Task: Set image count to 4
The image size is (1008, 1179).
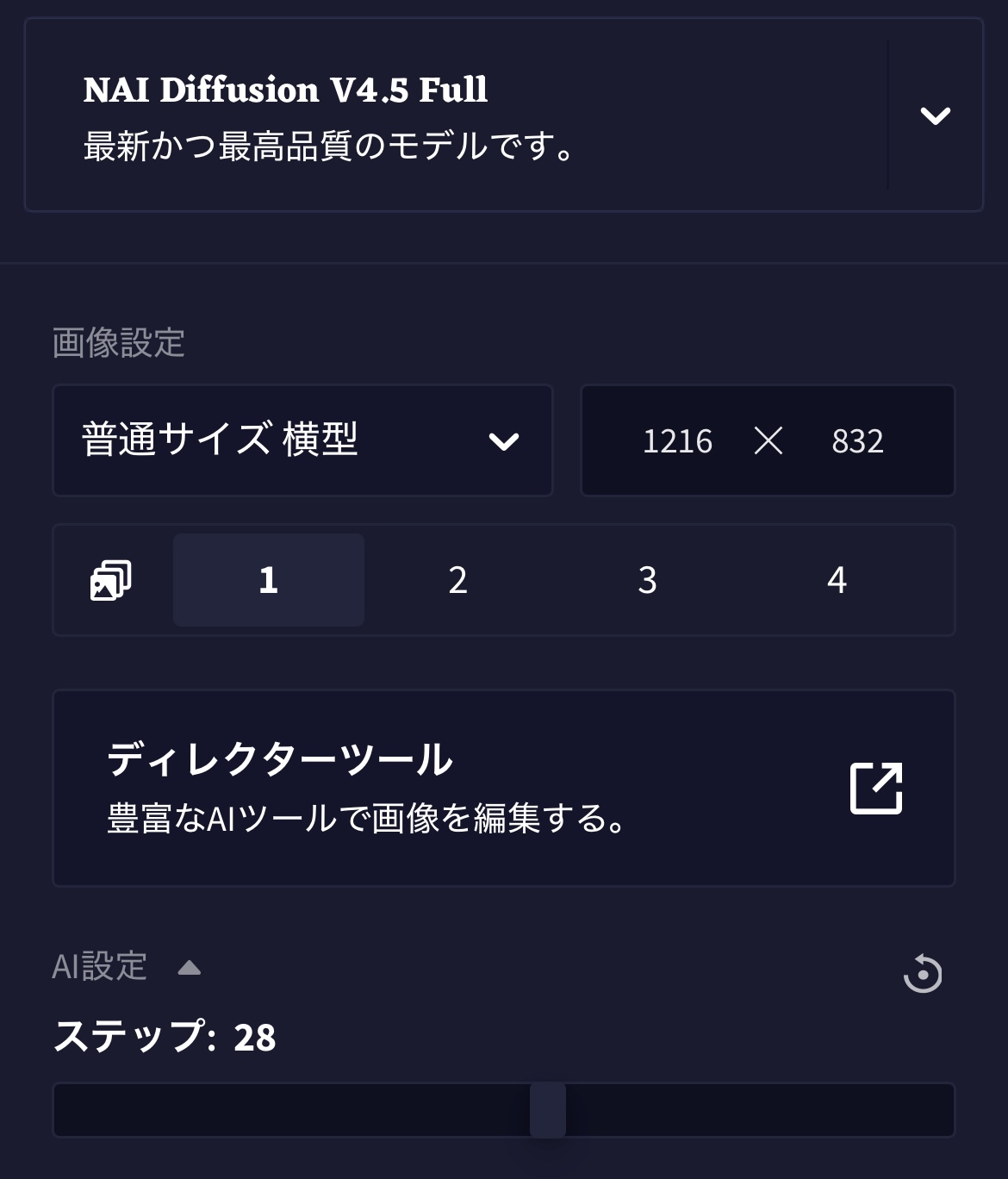Action: pyautogui.click(x=837, y=580)
